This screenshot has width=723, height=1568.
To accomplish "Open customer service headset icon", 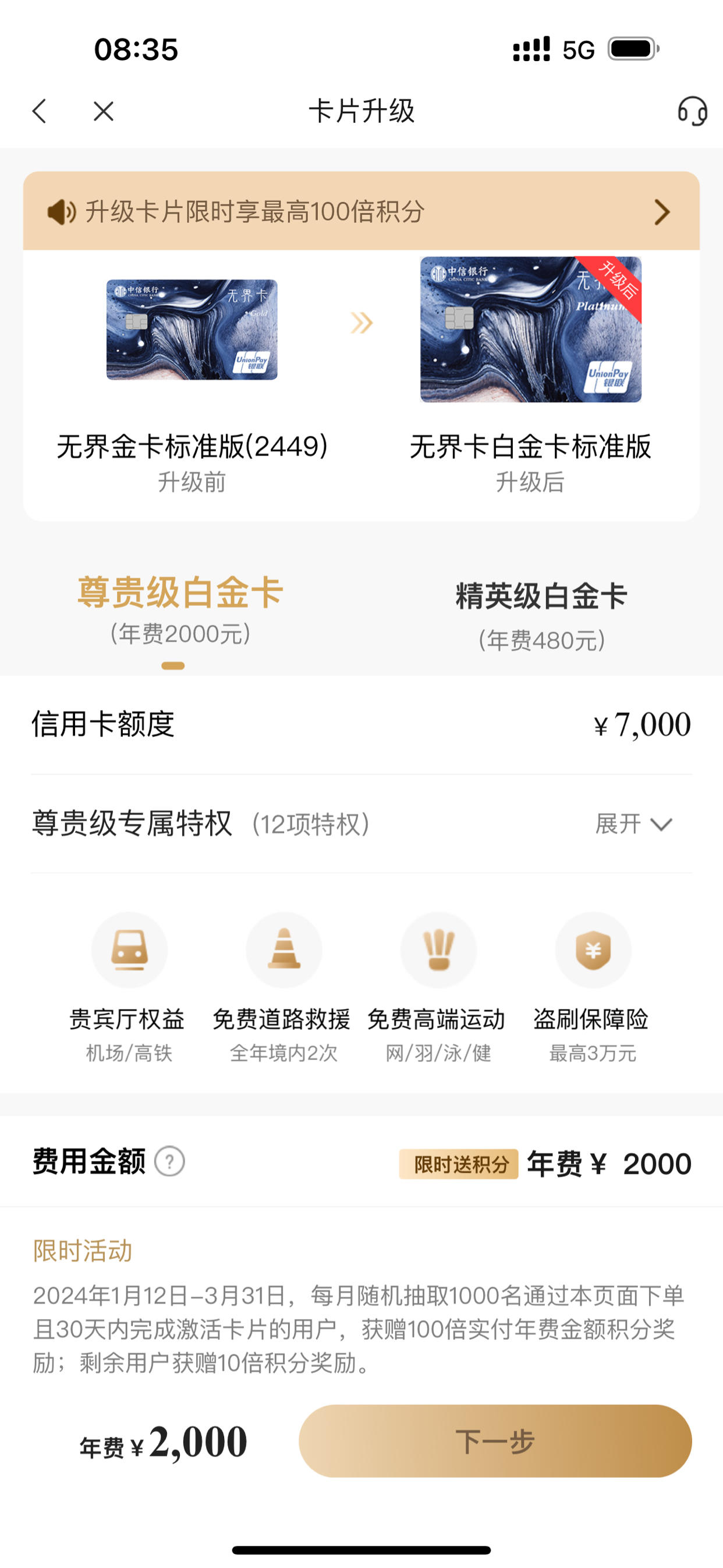I will point(692,111).
